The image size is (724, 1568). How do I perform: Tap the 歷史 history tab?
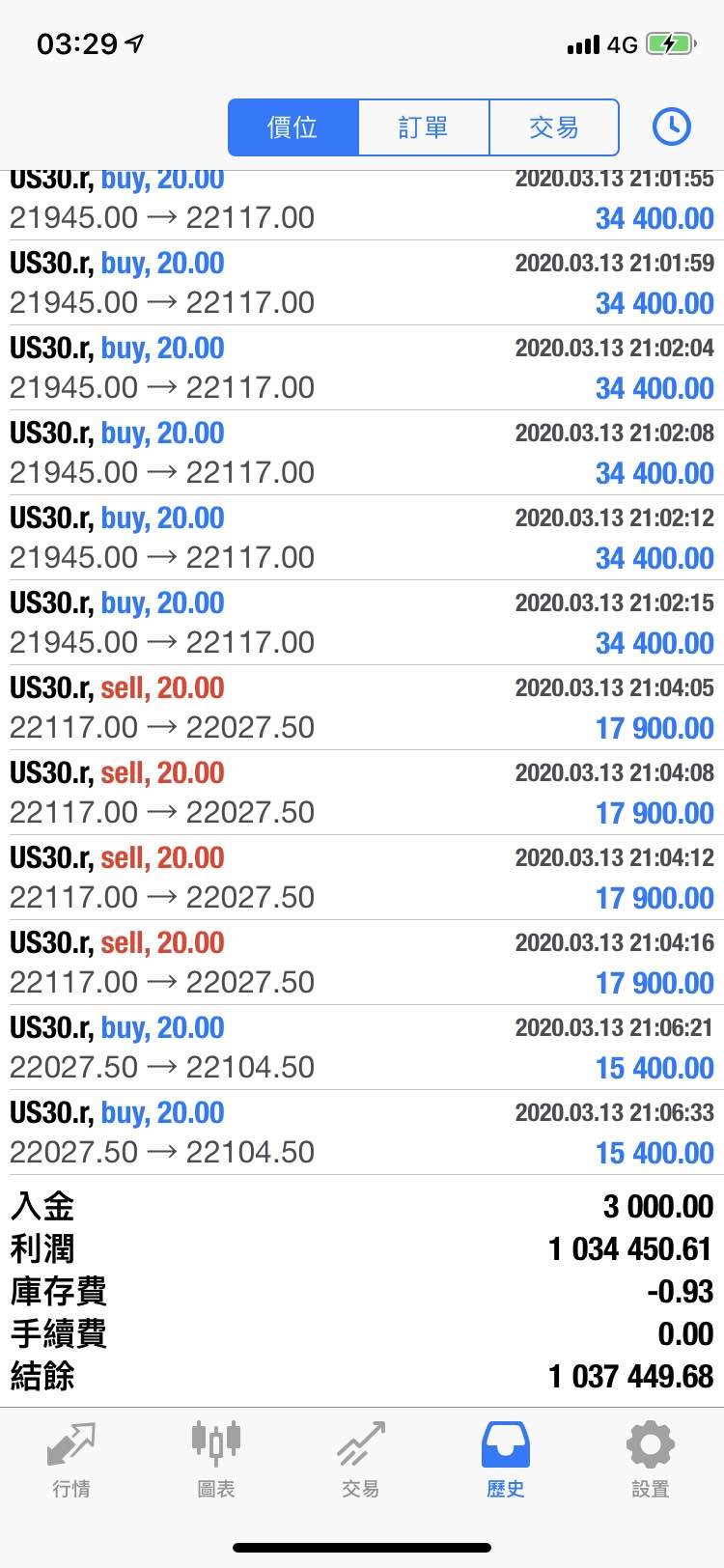click(x=506, y=1459)
